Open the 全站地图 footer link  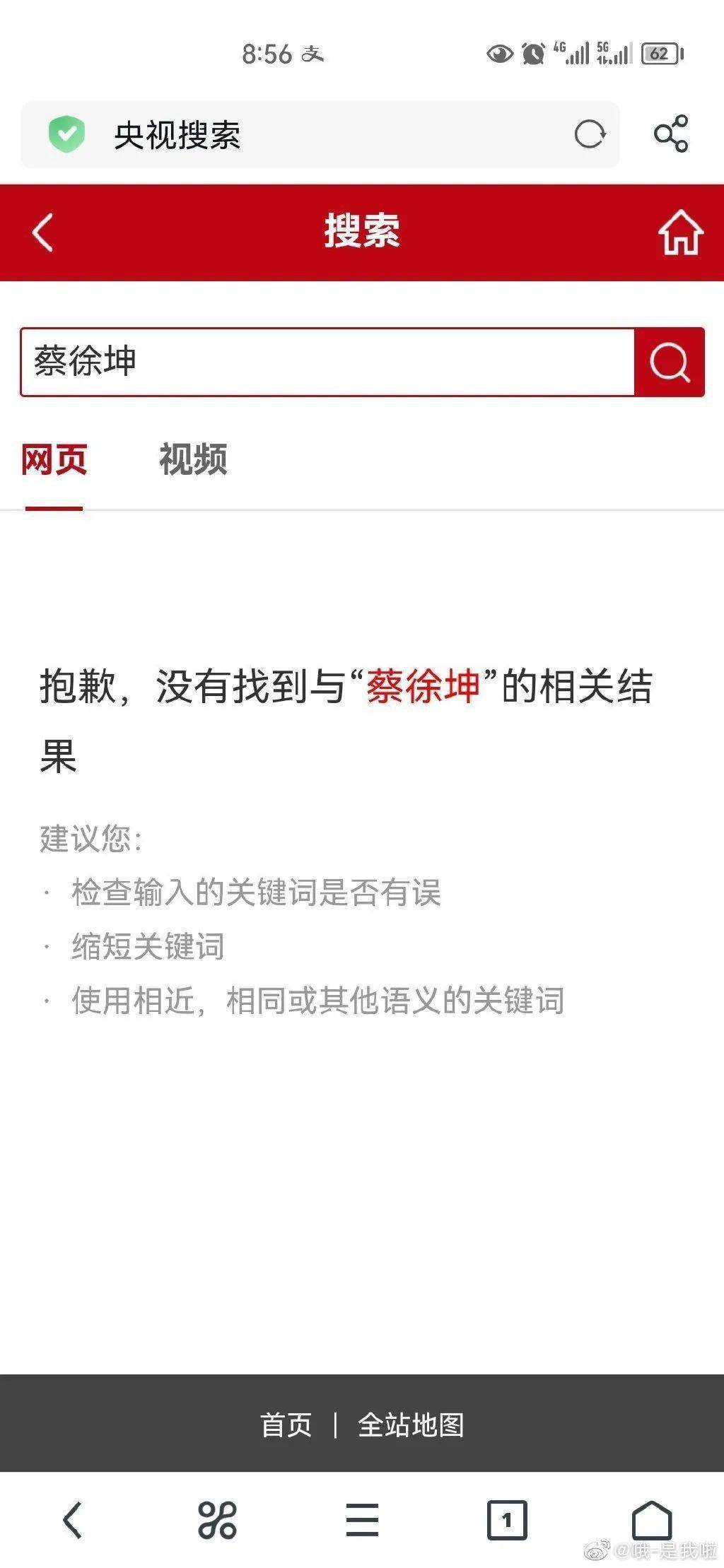pos(411,1425)
